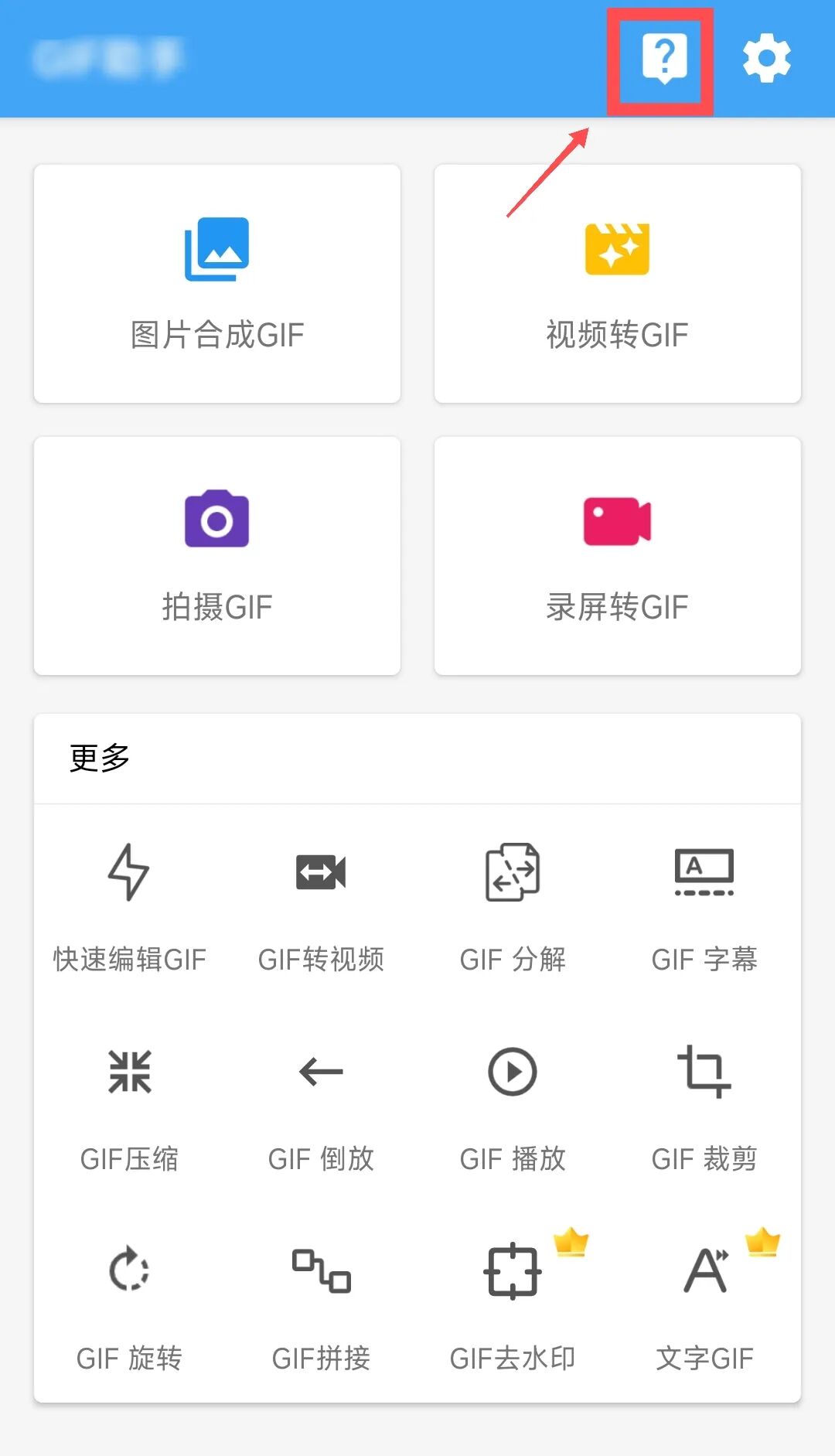Image resolution: width=835 pixels, height=1456 pixels.
Task: Launch GIF转视频 converter
Action: click(321, 906)
